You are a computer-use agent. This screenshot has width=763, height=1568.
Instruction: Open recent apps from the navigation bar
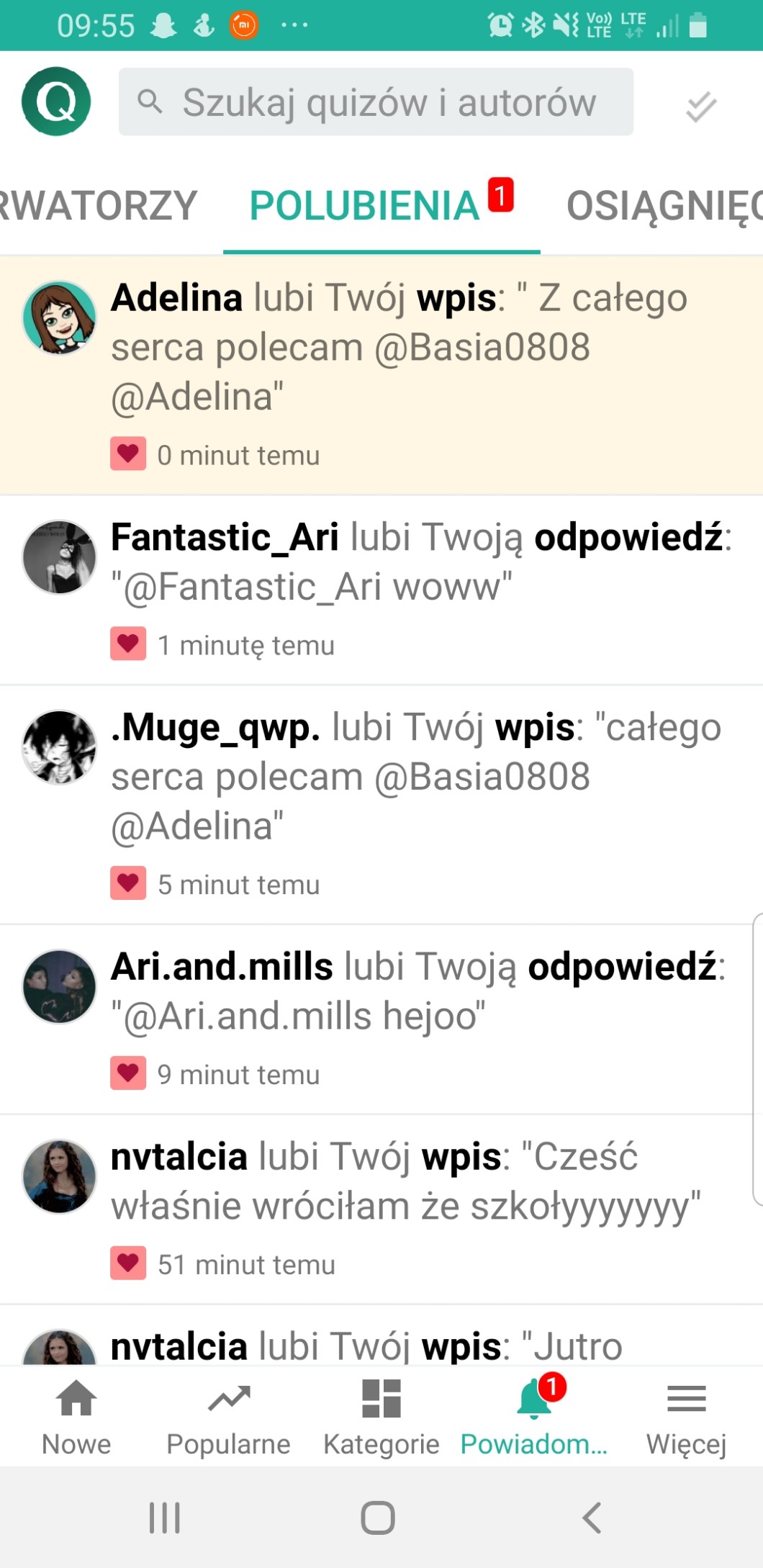pyautogui.click(x=164, y=1518)
